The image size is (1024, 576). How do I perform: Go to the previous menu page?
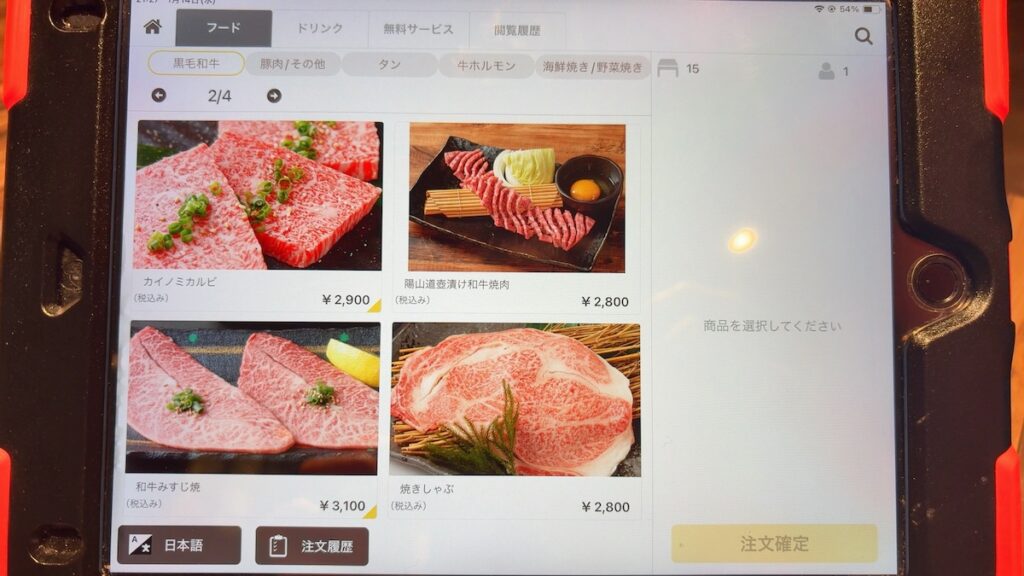pos(158,96)
